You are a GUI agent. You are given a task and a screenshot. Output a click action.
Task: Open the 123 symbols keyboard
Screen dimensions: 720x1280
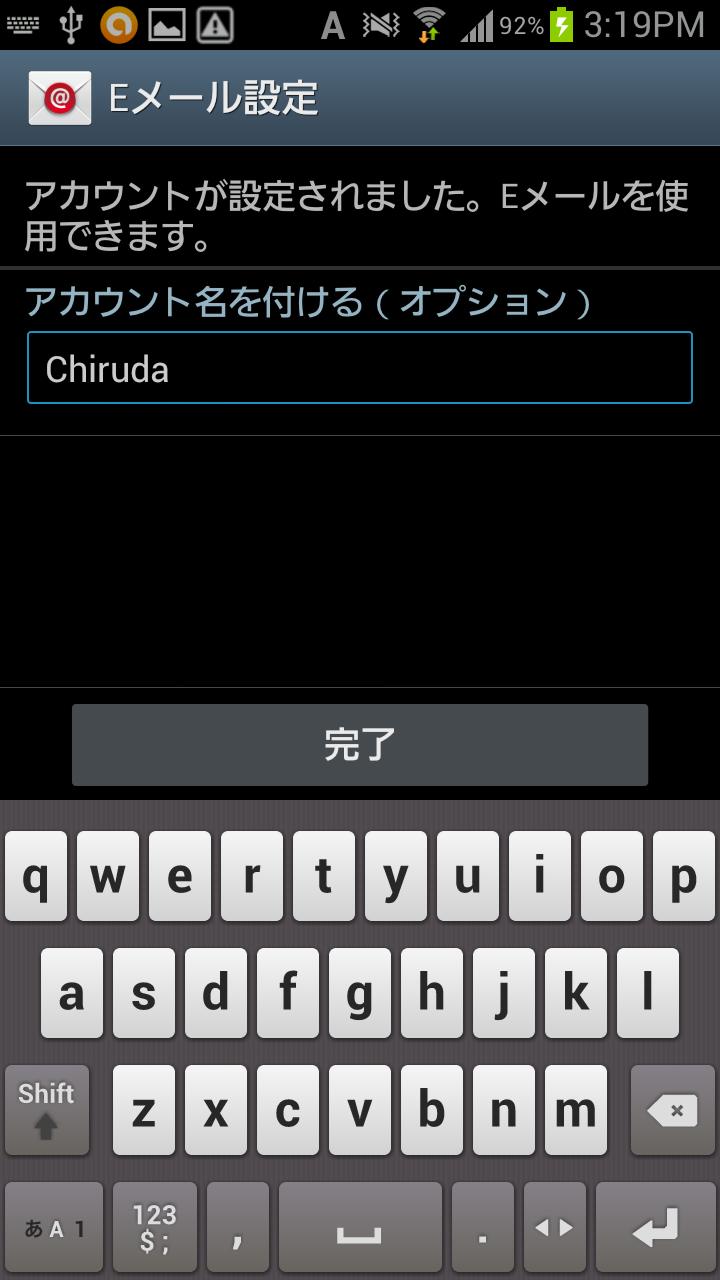(155, 1228)
